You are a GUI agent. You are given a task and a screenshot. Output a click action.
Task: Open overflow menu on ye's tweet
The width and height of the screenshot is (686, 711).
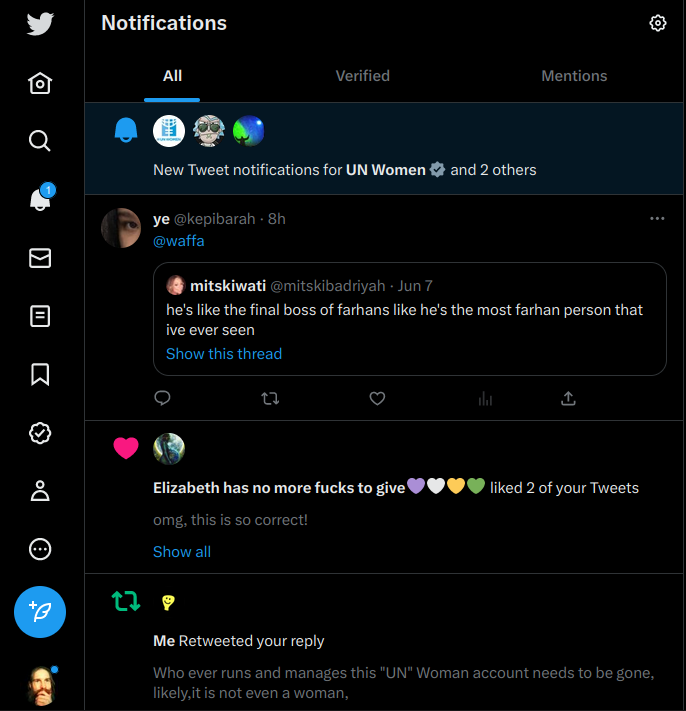click(x=657, y=218)
